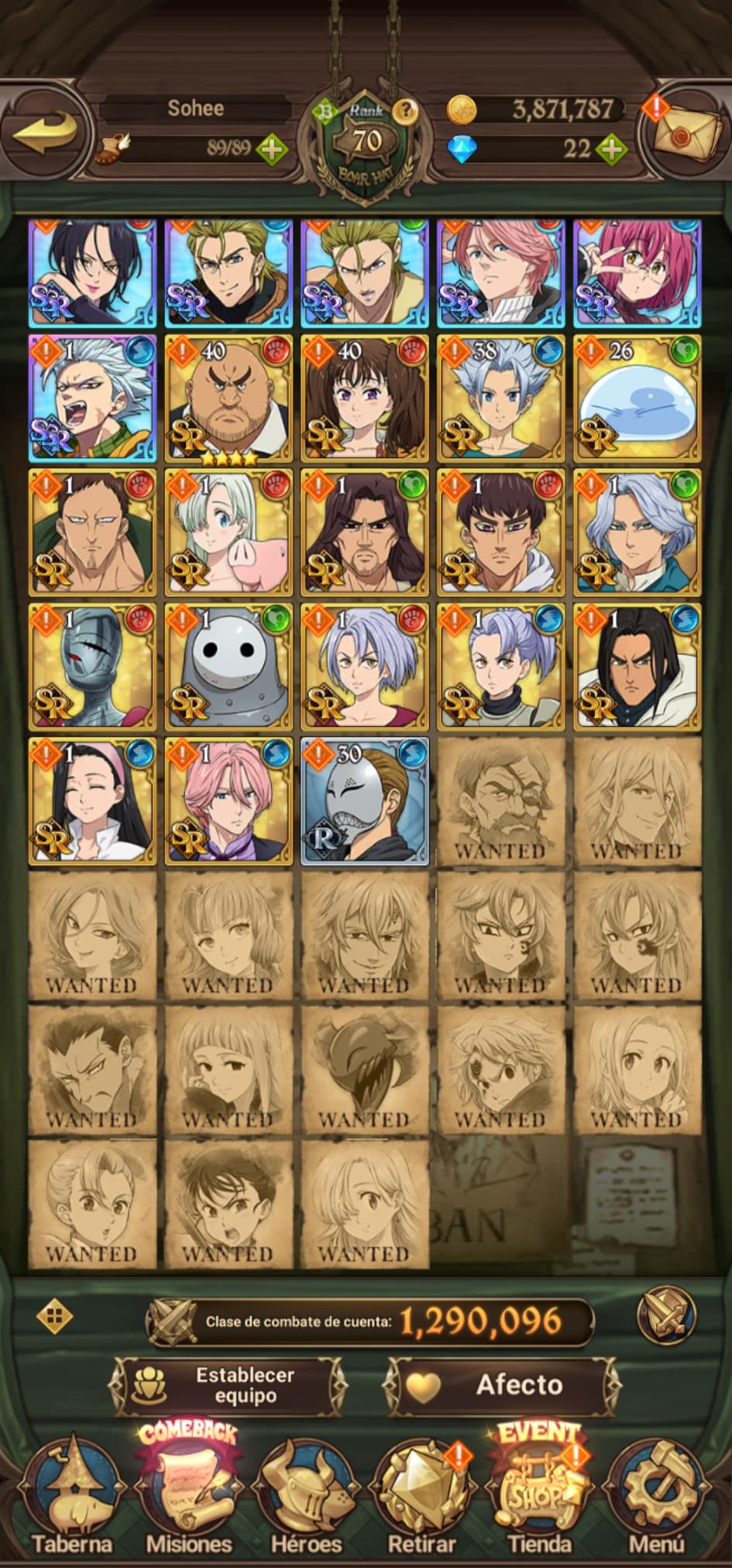Tap Establecer equipo button
This screenshot has height=1568, width=732.
(x=228, y=1385)
